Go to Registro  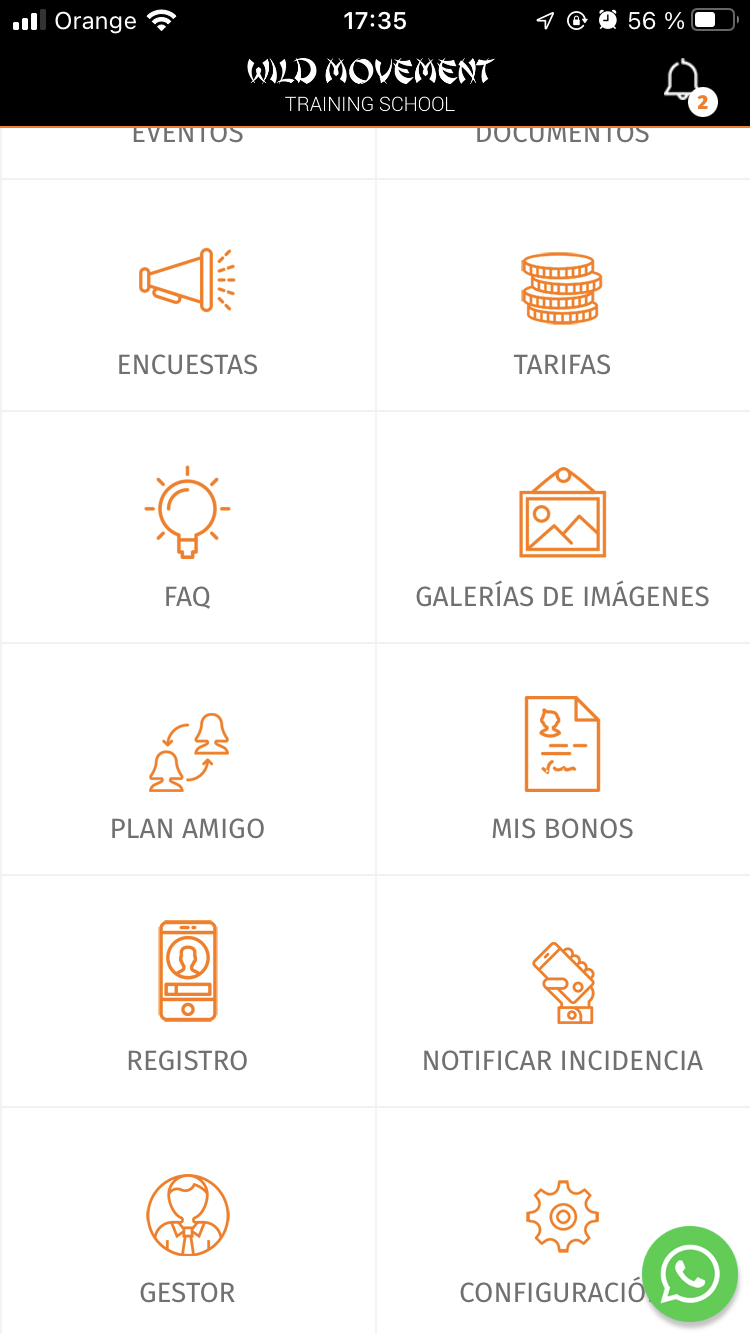click(x=188, y=1000)
